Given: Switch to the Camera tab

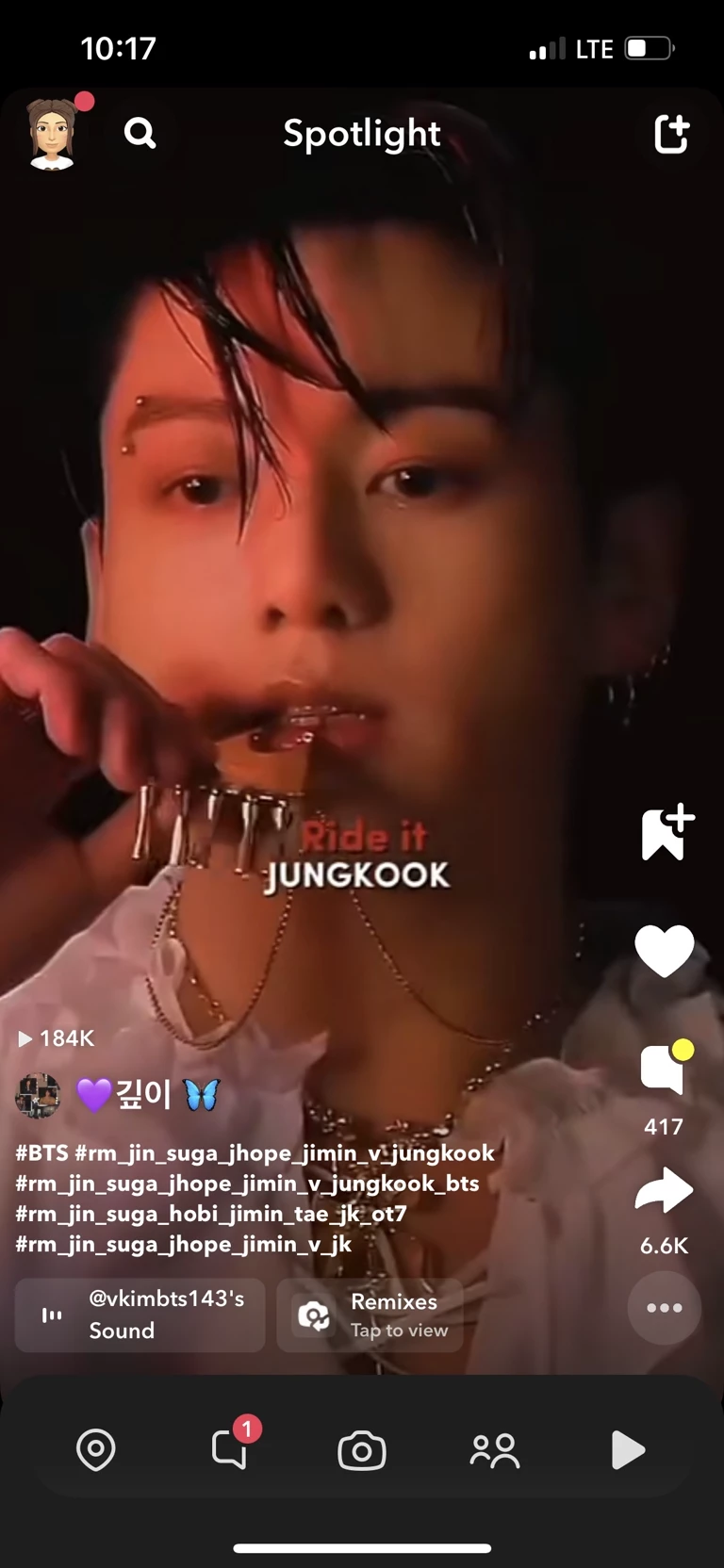Looking at the screenshot, I should tap(362, 1450).
